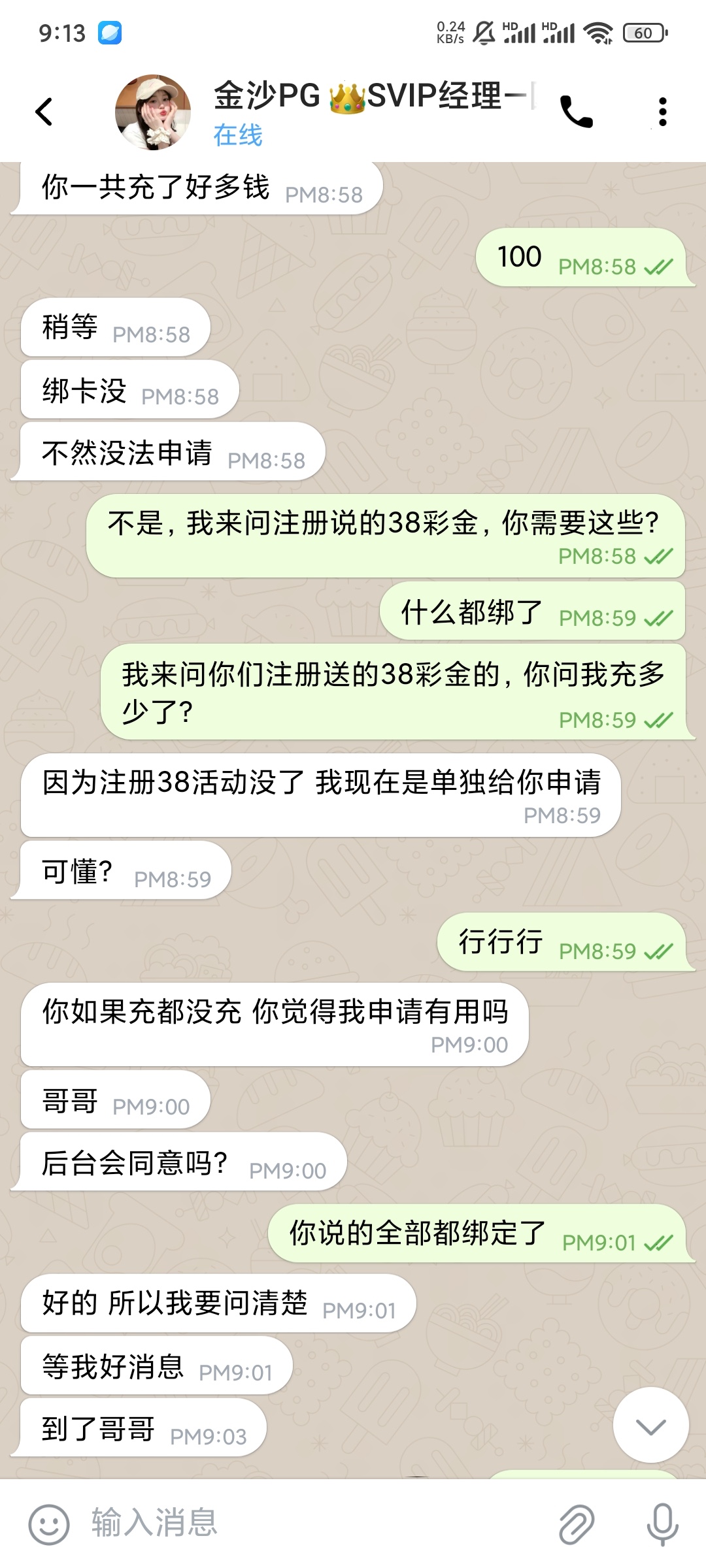The width and height of the screenshot is (706, 1568).
Task: Go back from this chat
Action: 44,112
